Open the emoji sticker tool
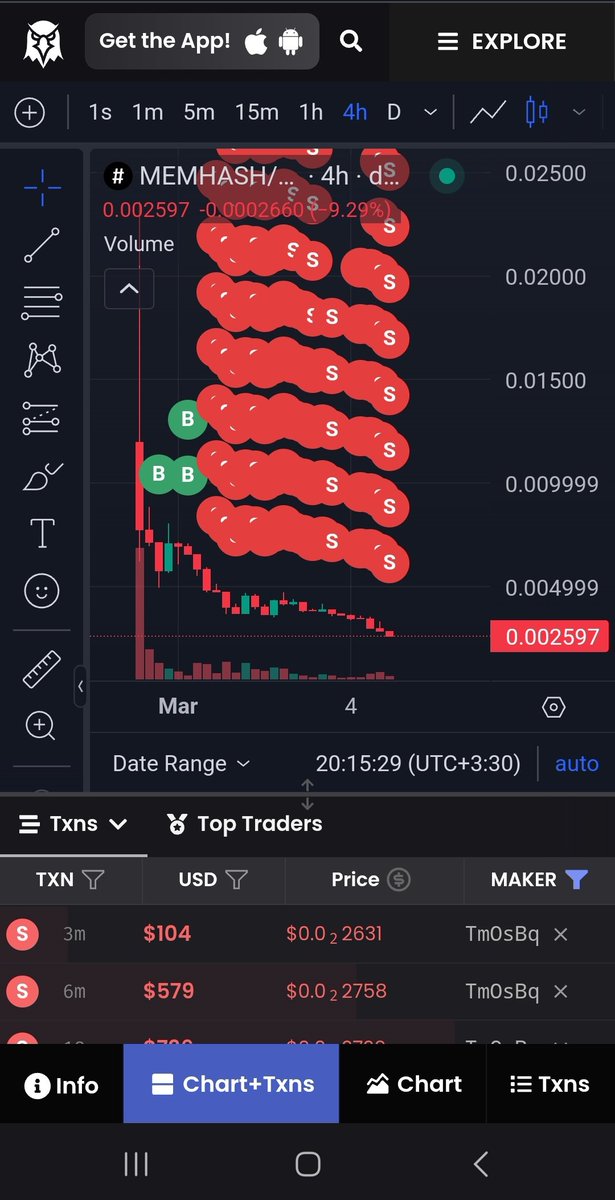Viewport: 615px width, 1200px height. (x=42, y=592)
